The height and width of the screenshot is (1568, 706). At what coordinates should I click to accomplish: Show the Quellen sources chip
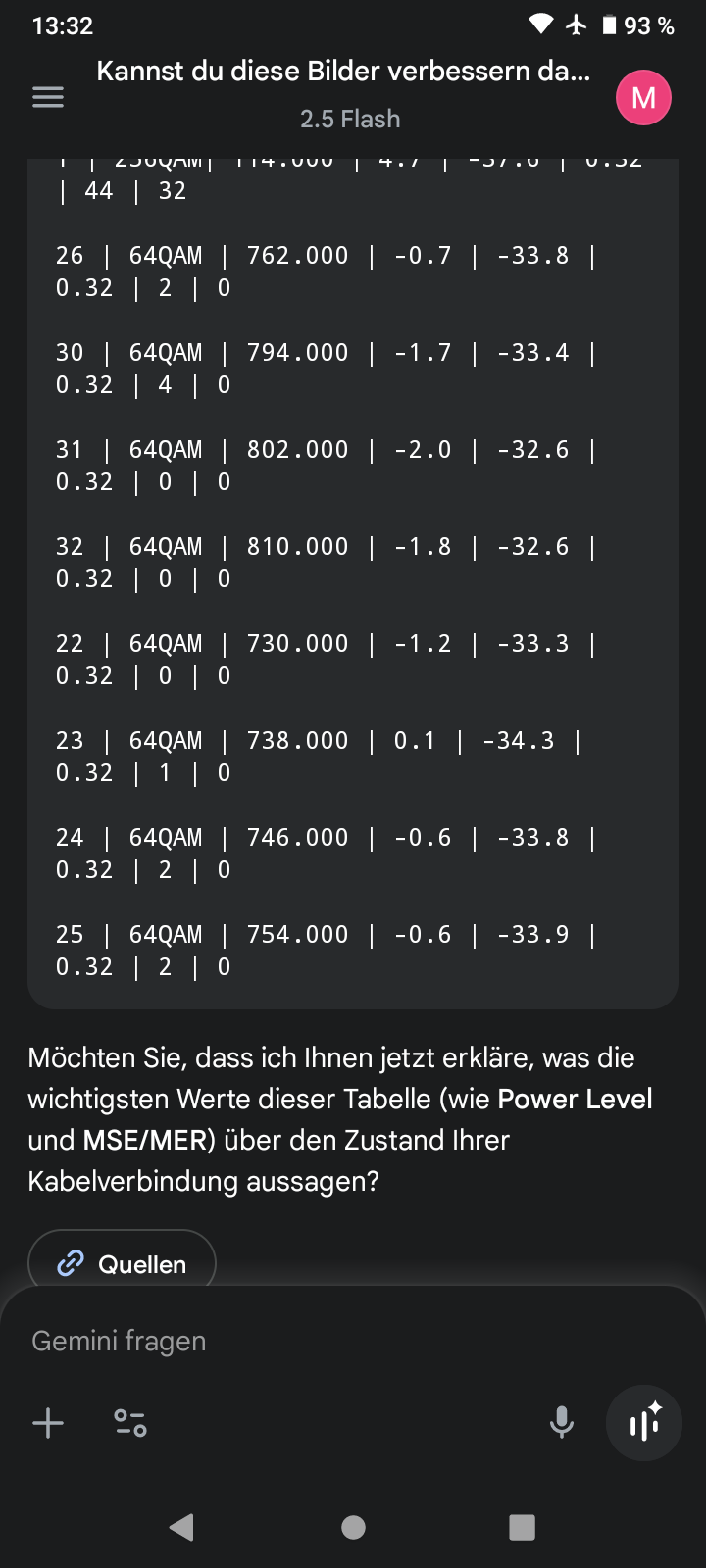click(122, 1263)
